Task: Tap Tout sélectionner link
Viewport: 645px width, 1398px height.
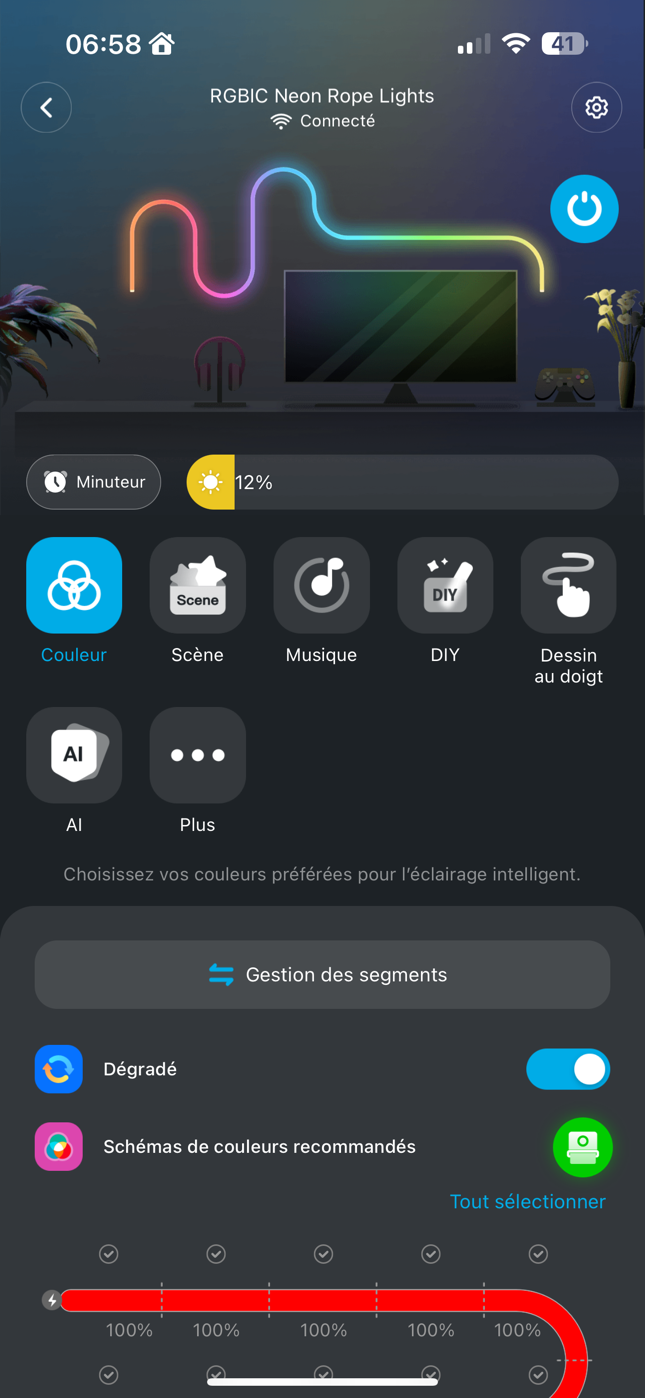Action: click(527, 1201)
